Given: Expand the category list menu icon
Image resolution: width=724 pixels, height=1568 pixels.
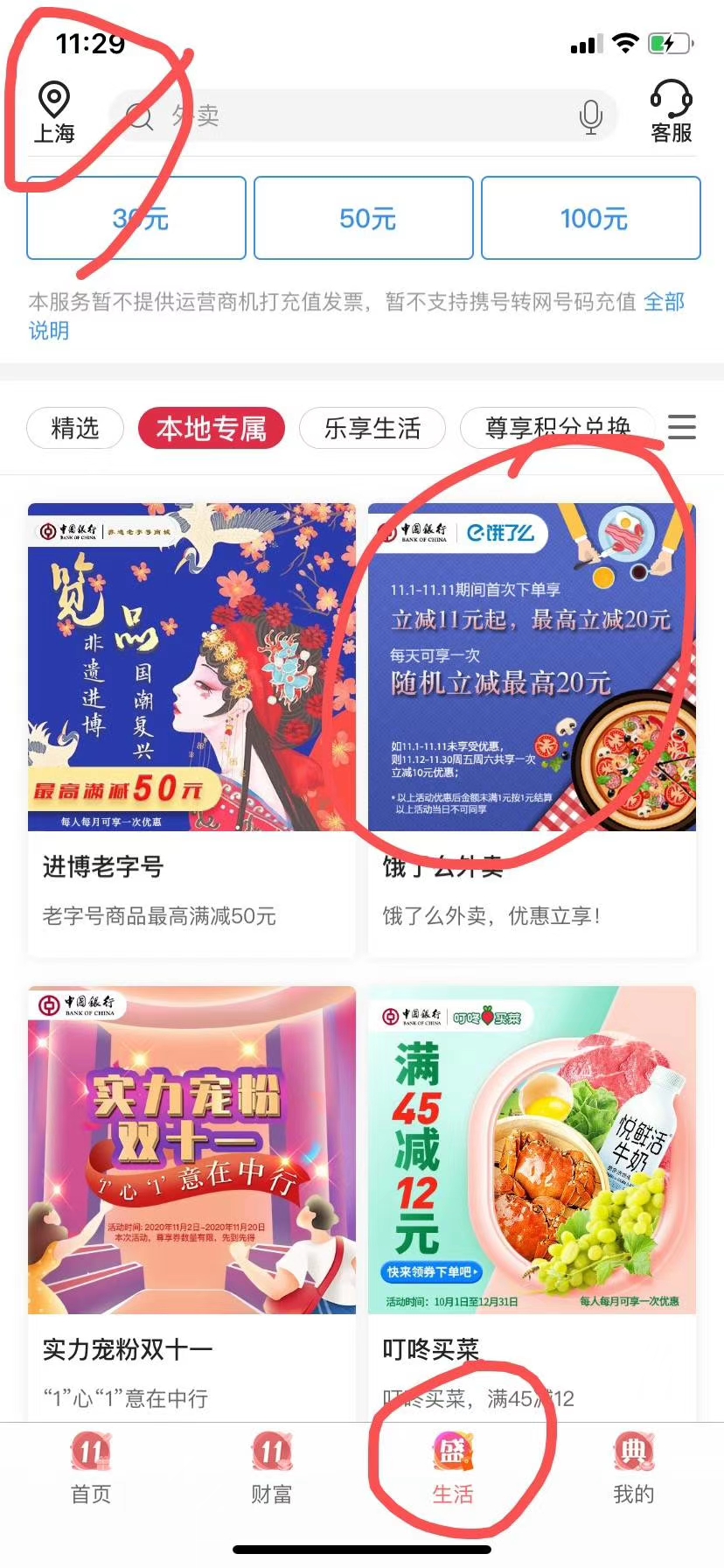Looking at the screenshot, I should 682,427.
